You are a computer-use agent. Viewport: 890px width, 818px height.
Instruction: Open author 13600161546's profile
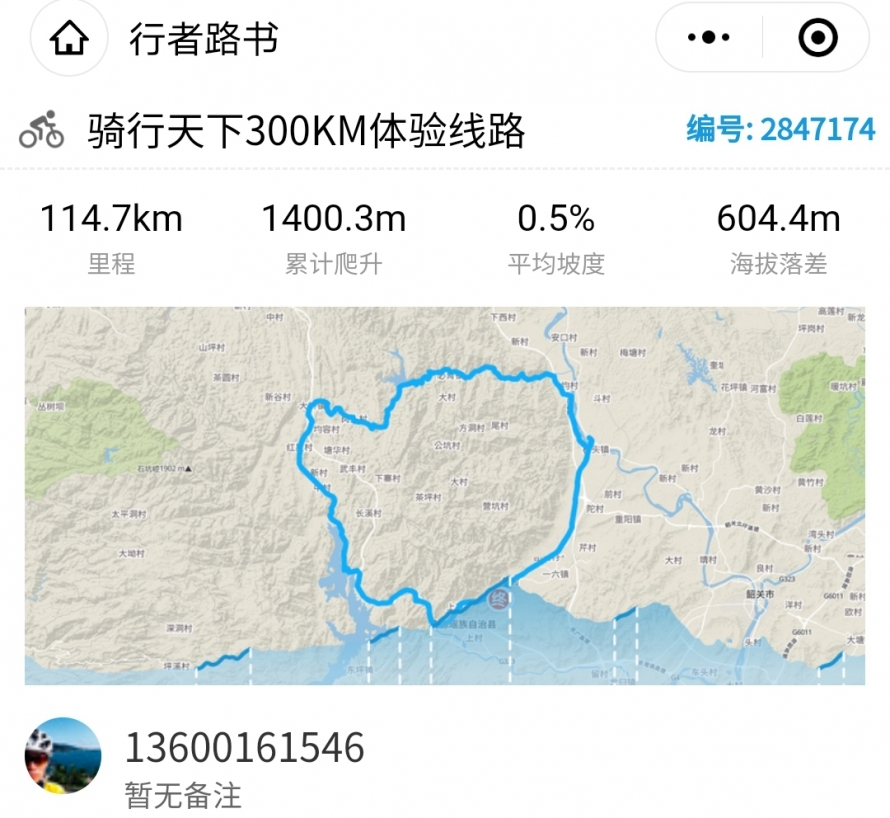(x=63, y=755)
